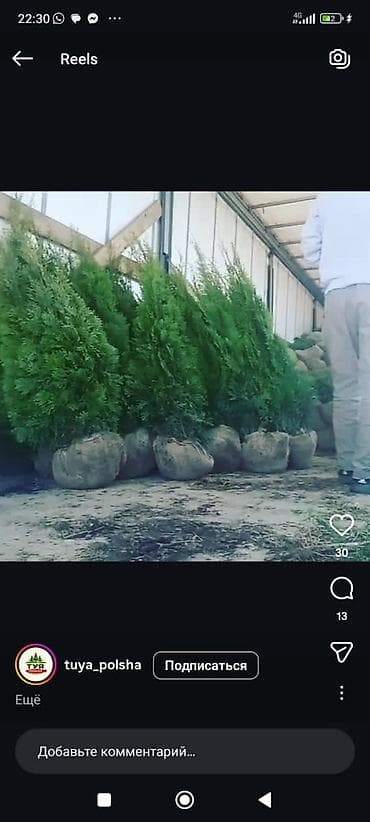
Task: Open recent apps with the square button
Action: pyautogui.click(x=104, y=800)
